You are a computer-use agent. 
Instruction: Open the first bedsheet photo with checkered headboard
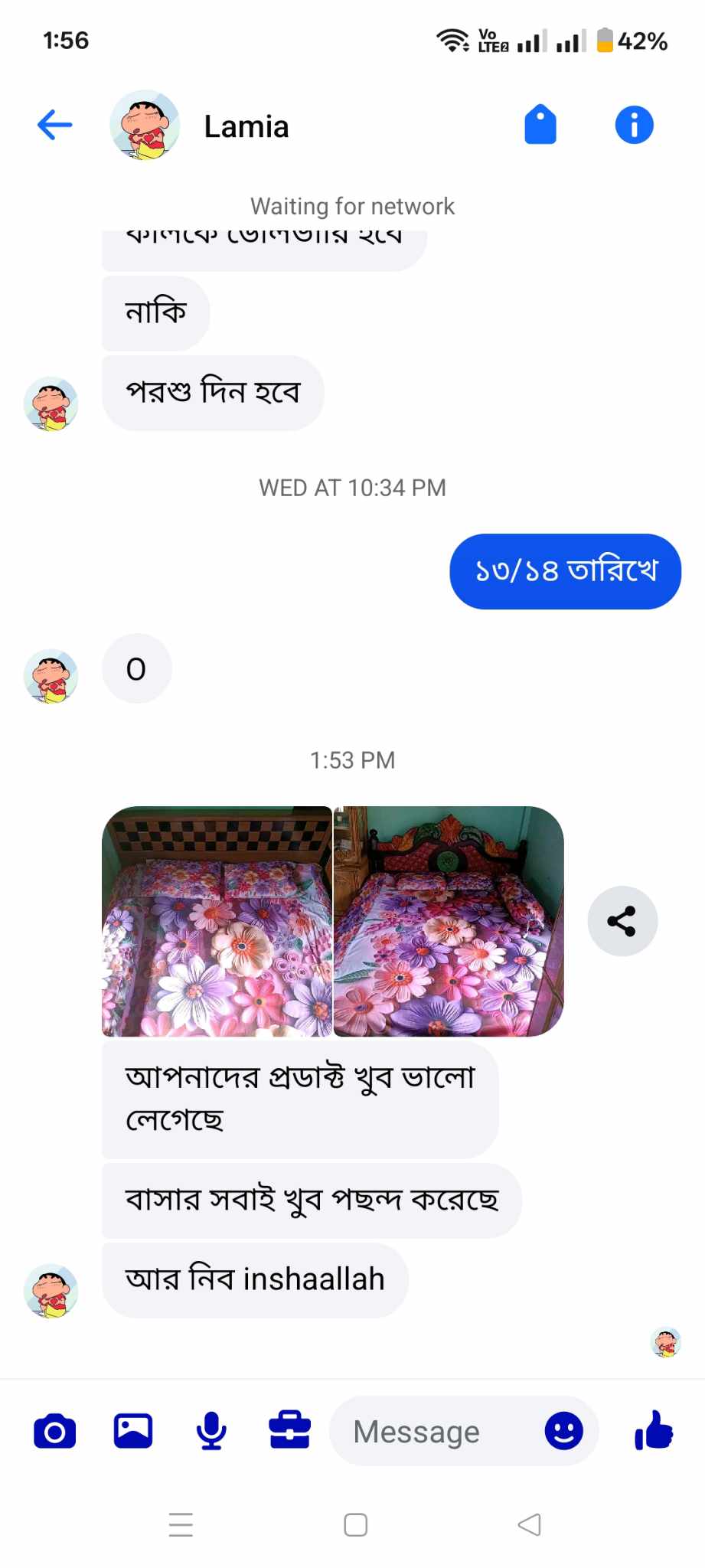217,921
